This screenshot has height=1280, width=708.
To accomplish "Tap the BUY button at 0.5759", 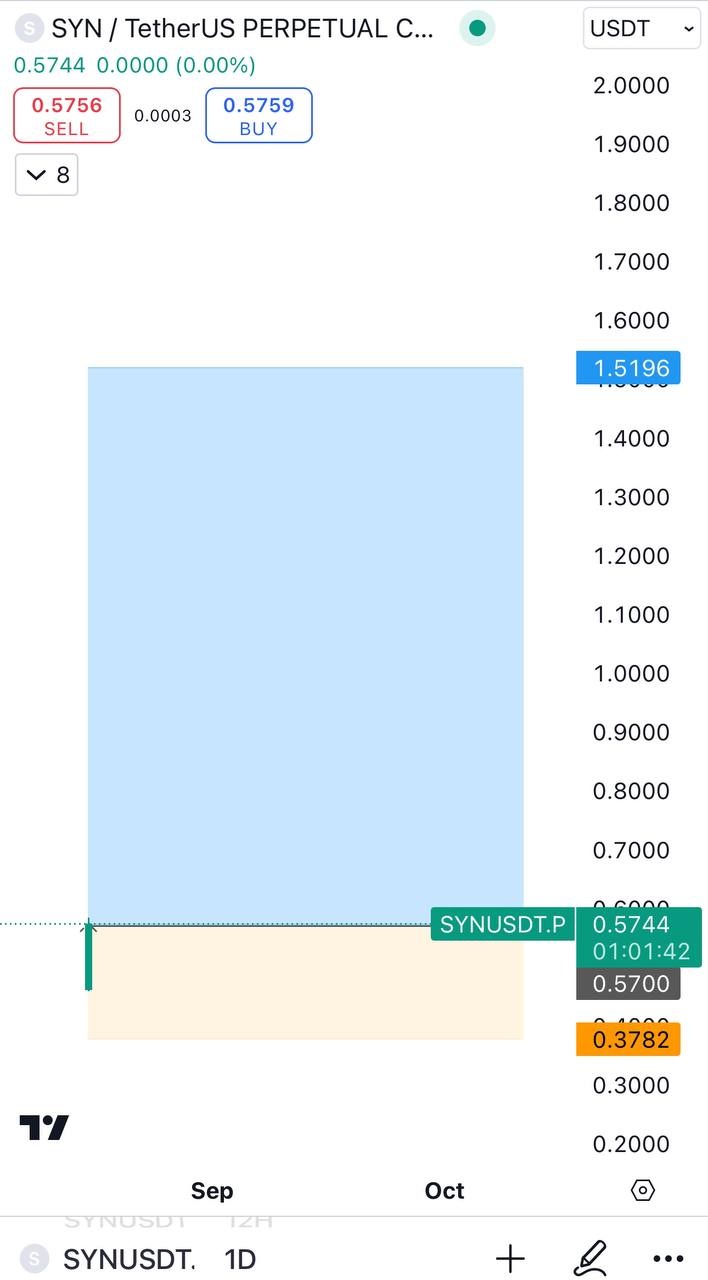I will [258, 115].
